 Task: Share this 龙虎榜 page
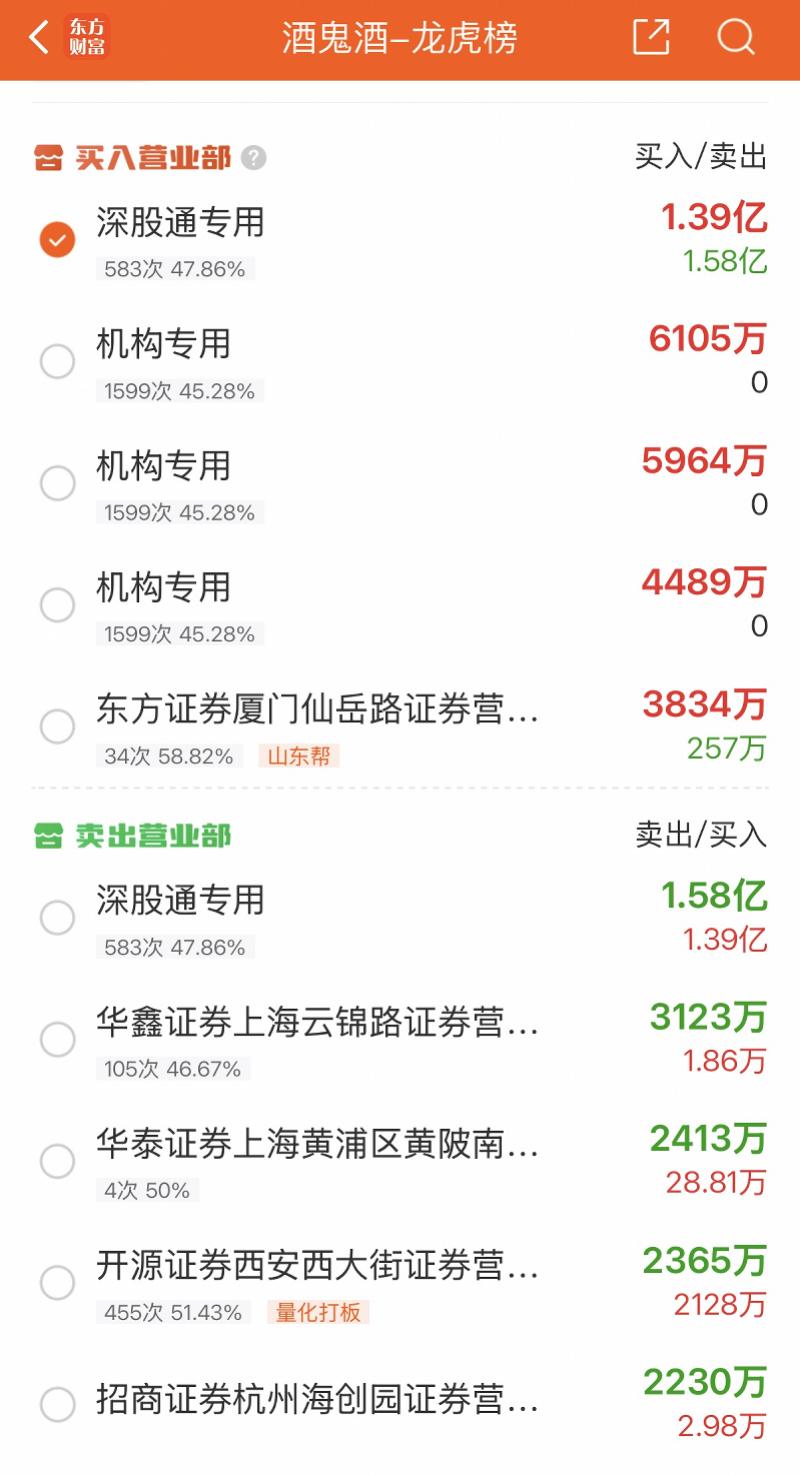pos(651,37)
